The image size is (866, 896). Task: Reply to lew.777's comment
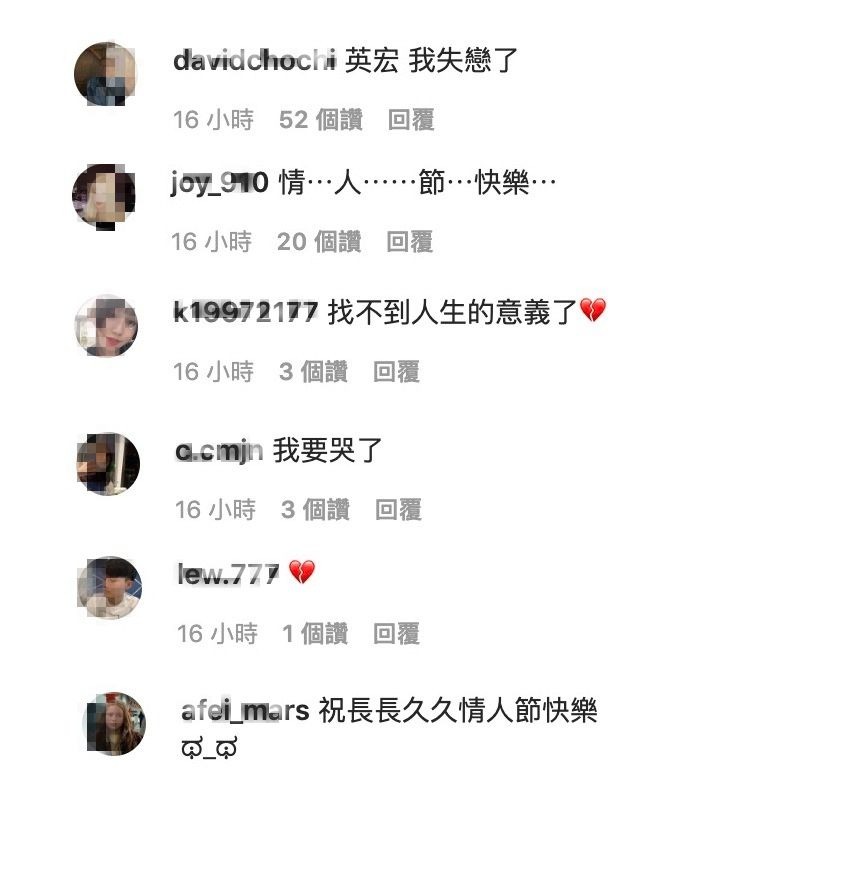point(396,634)
